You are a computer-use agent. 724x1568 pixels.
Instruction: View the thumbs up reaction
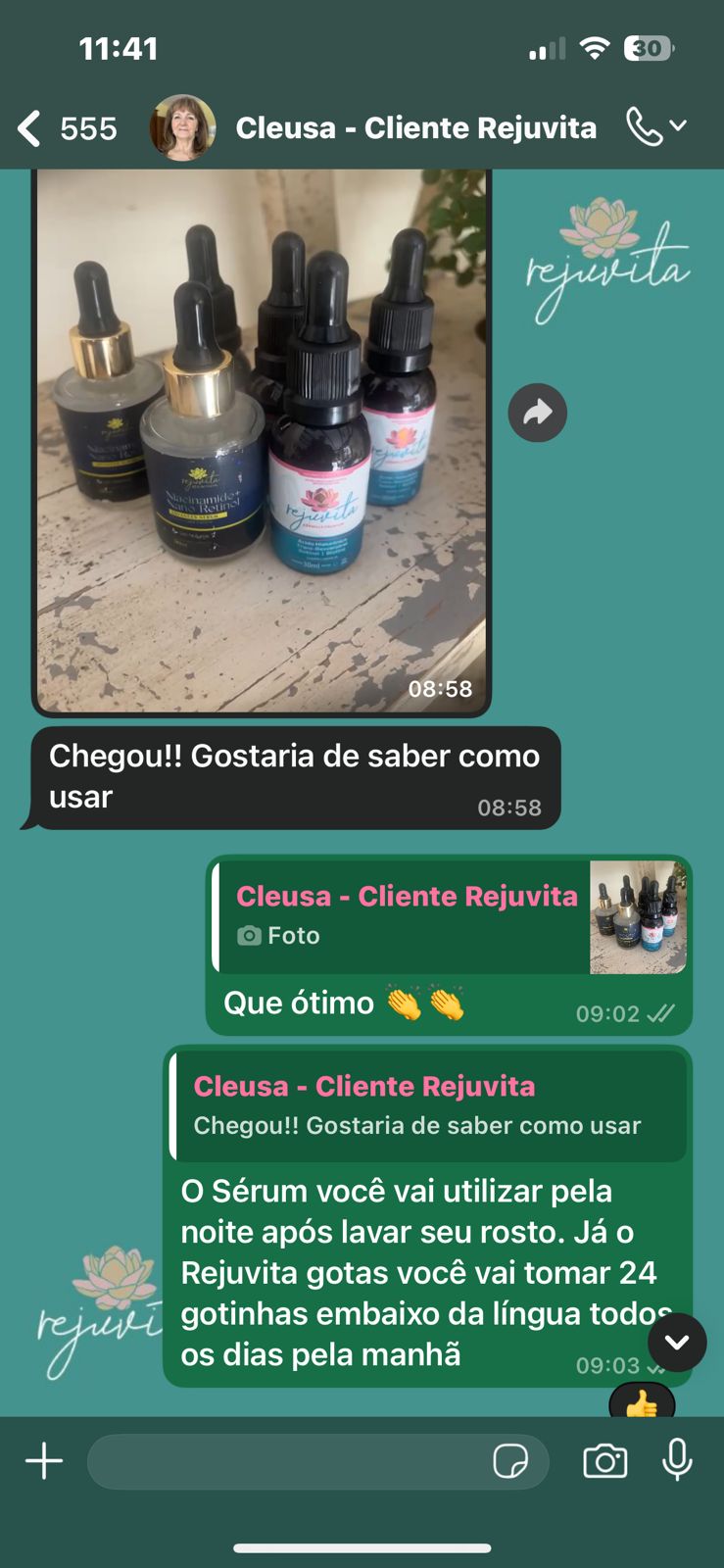(642, 1403)
